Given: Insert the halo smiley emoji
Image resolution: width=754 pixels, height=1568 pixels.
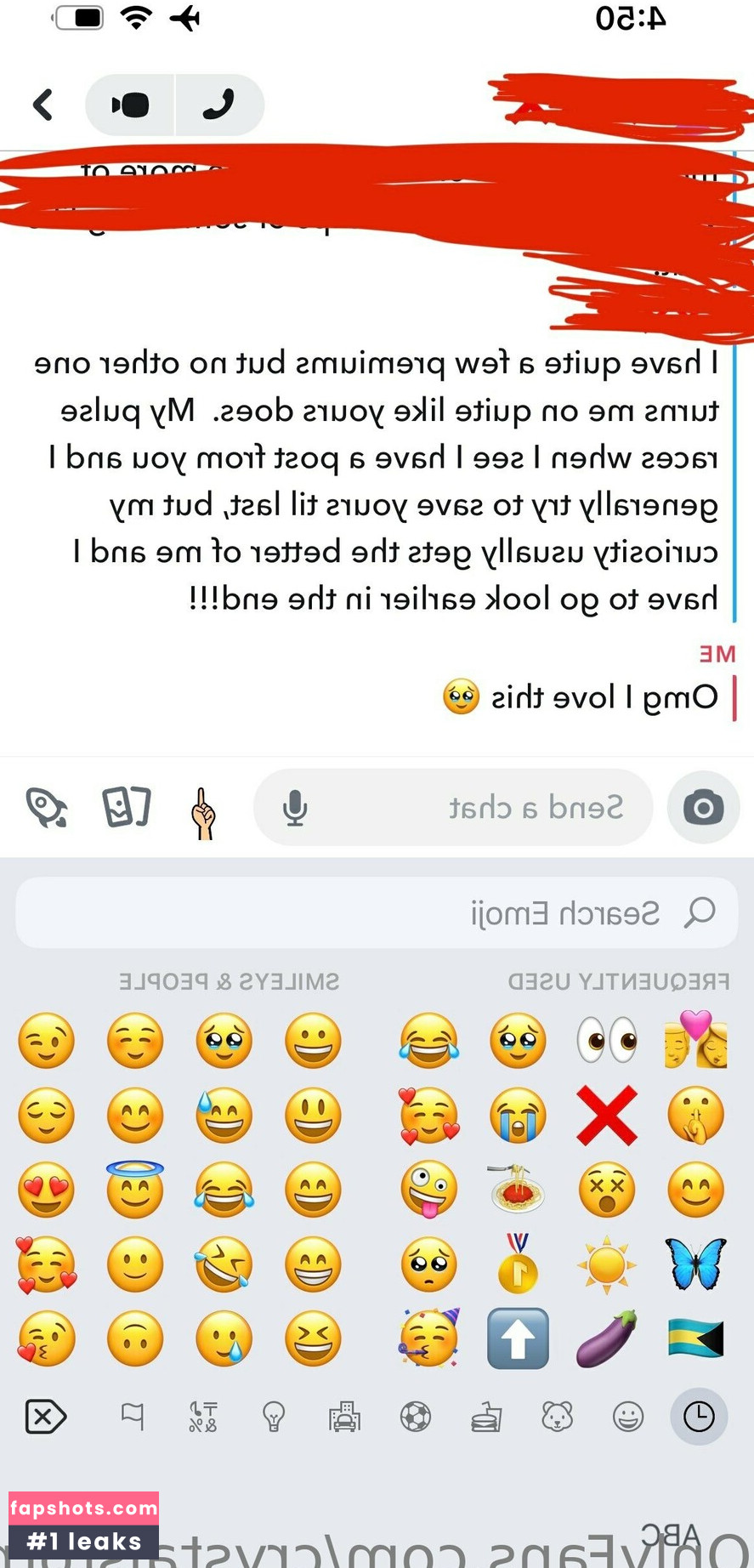Looking at the screenshot, I should click(x=135, y=1189).
